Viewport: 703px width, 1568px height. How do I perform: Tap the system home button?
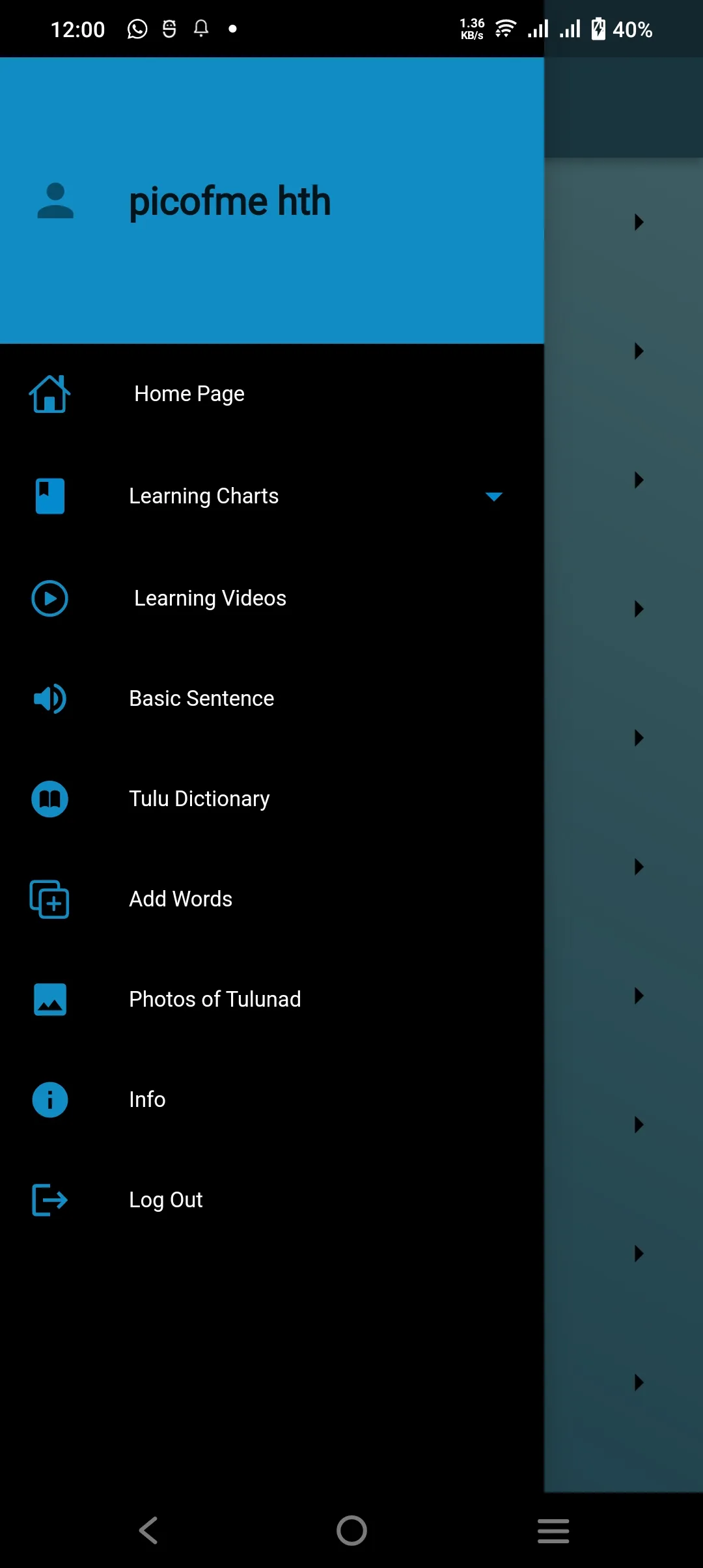point(351,1530)
